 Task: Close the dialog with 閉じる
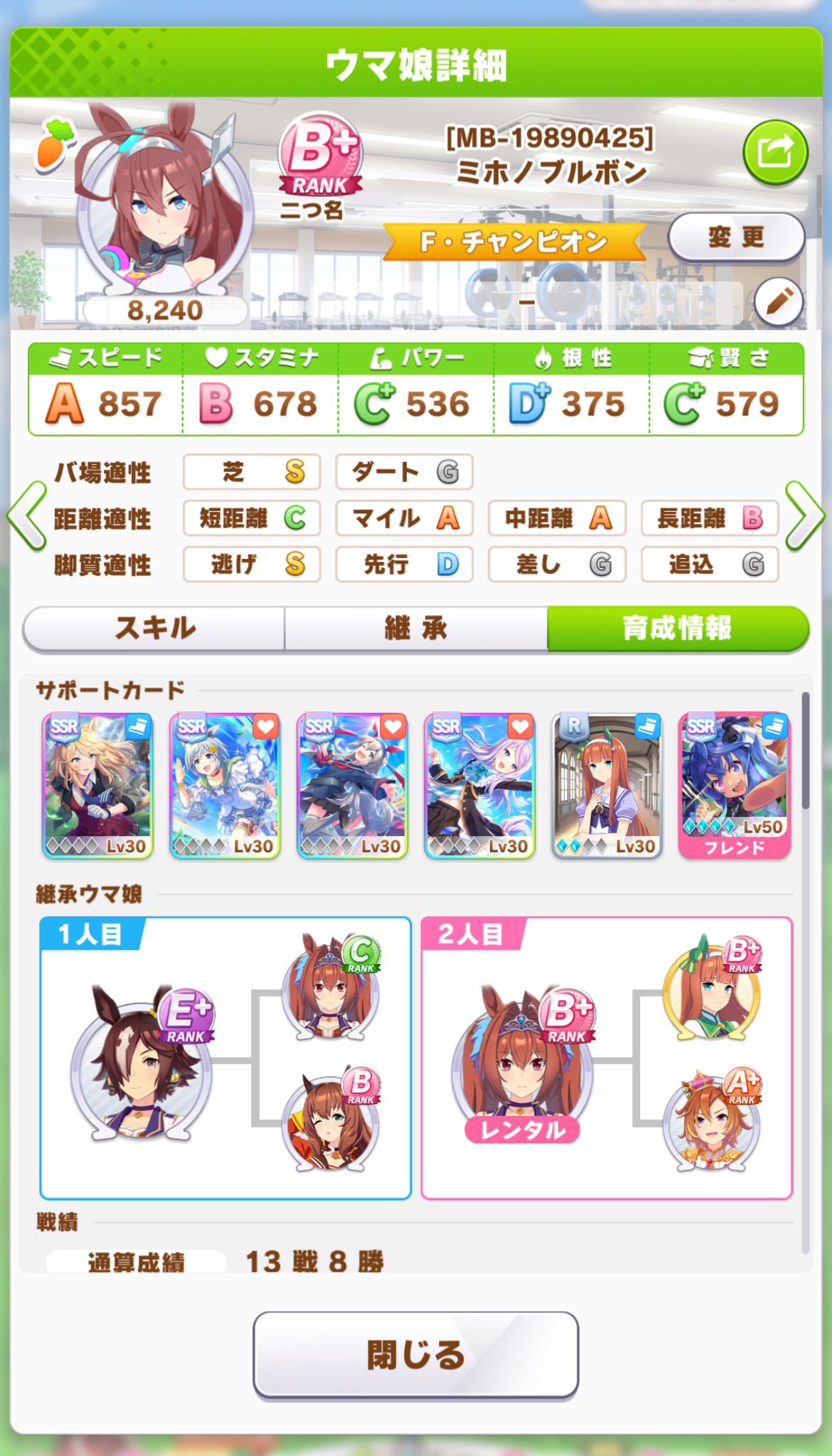[416, 1355]
